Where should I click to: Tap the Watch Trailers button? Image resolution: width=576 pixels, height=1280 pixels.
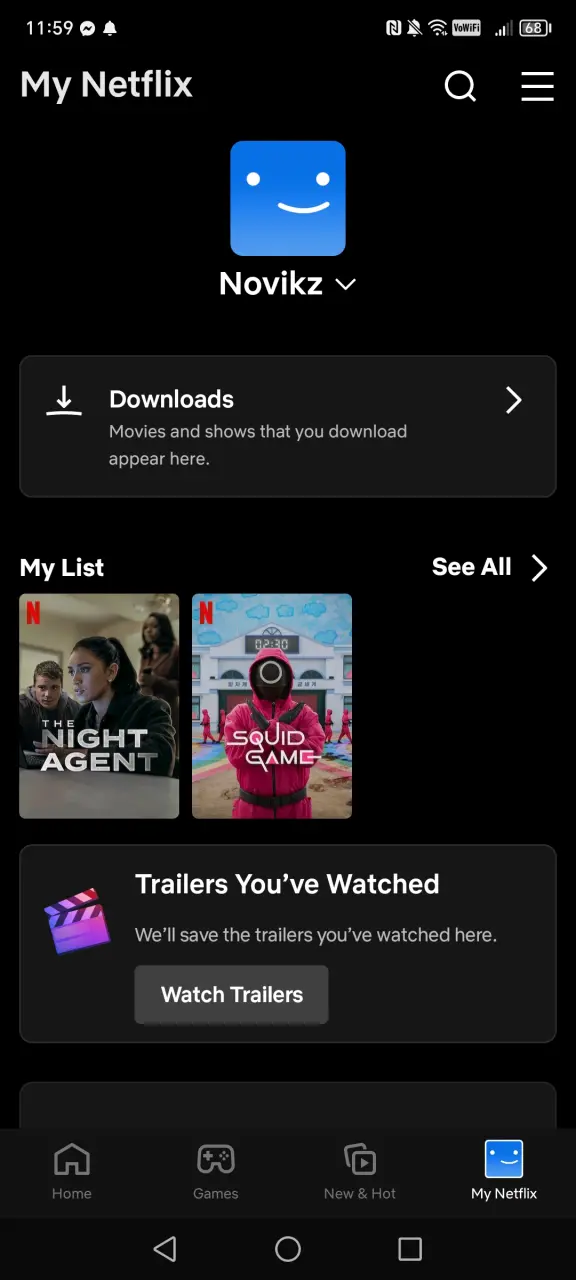coord(232,995)
